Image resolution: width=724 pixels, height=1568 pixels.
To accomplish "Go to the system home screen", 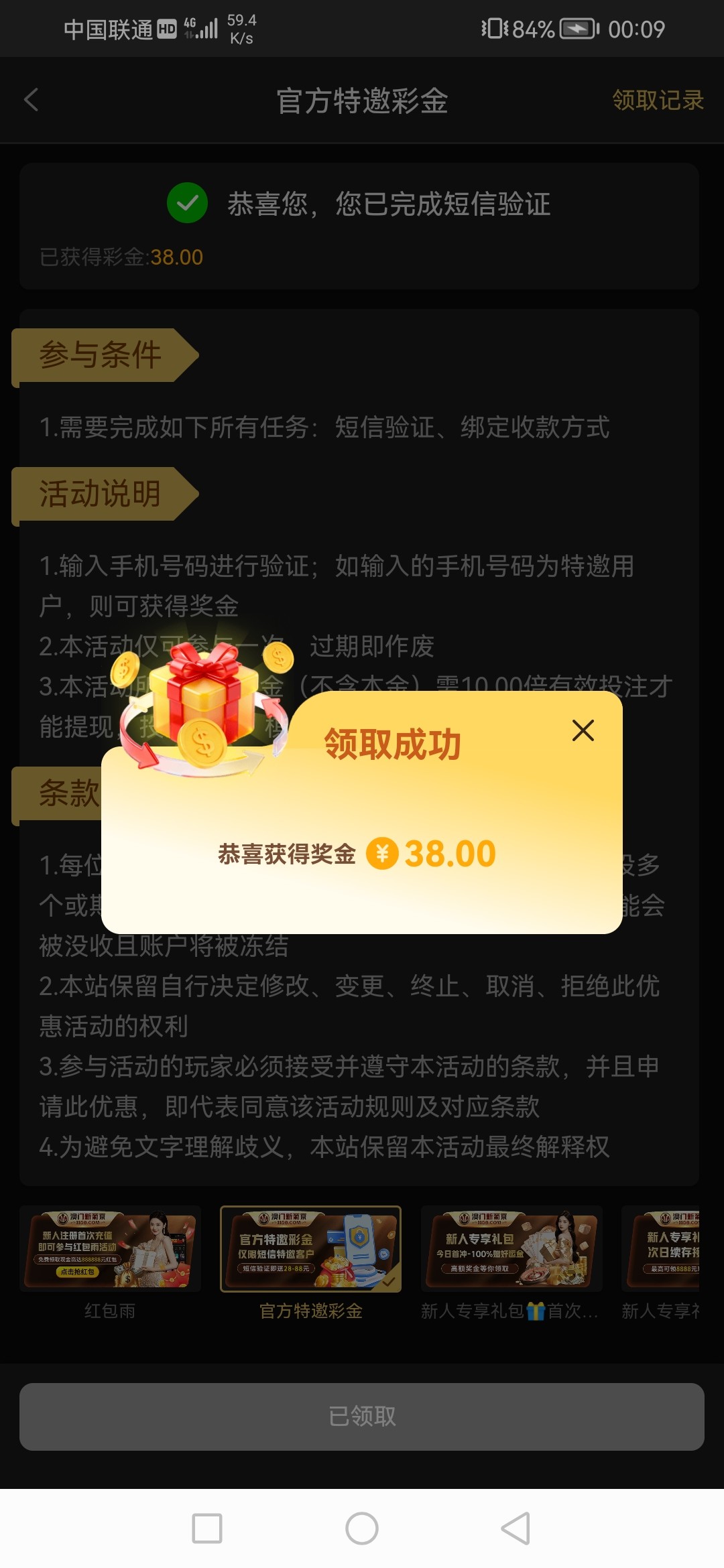I will point(362,1528).
